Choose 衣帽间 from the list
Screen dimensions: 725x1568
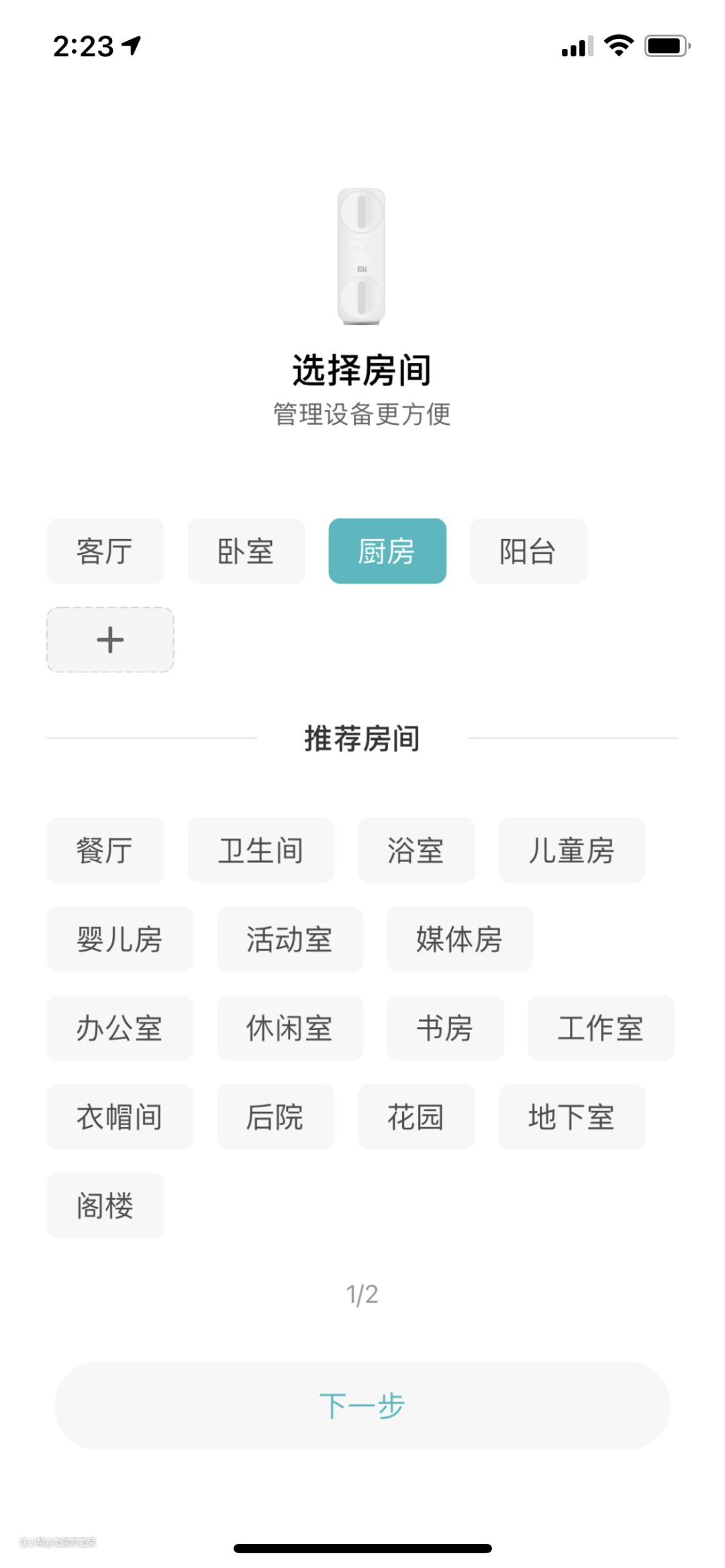point(119,1116)
